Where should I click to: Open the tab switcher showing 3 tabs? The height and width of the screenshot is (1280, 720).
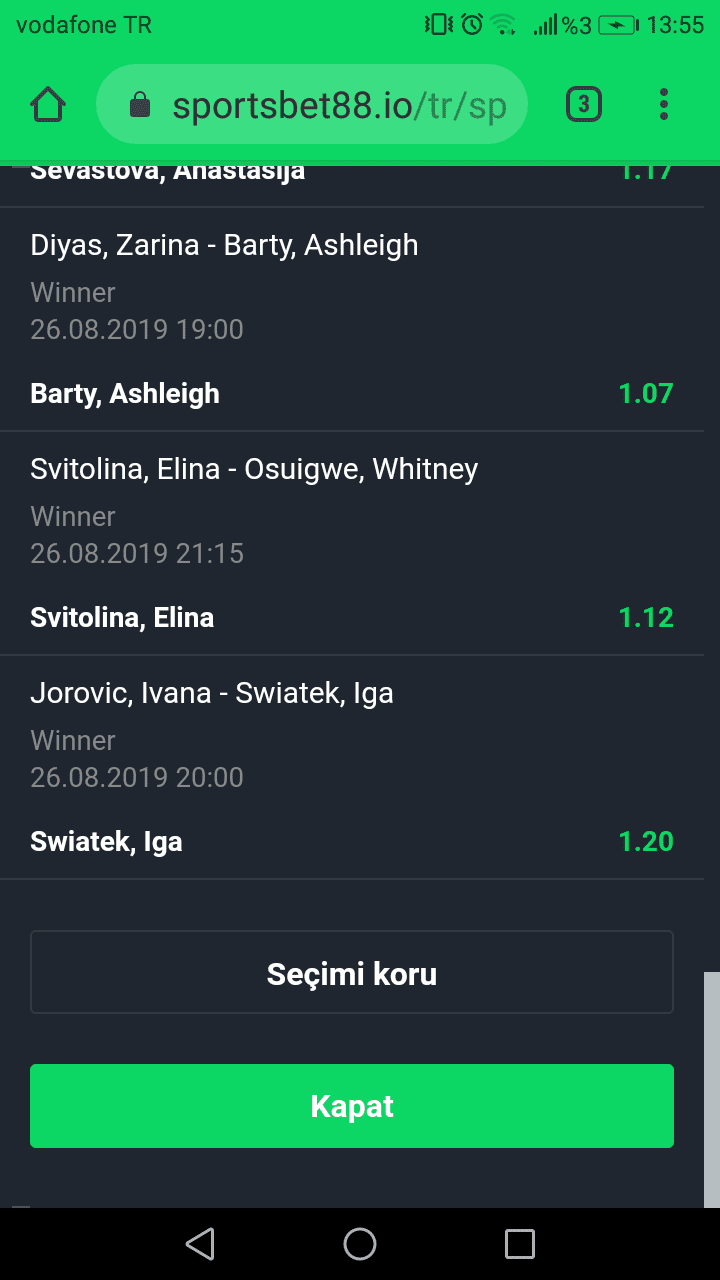(x=584, y=104)
